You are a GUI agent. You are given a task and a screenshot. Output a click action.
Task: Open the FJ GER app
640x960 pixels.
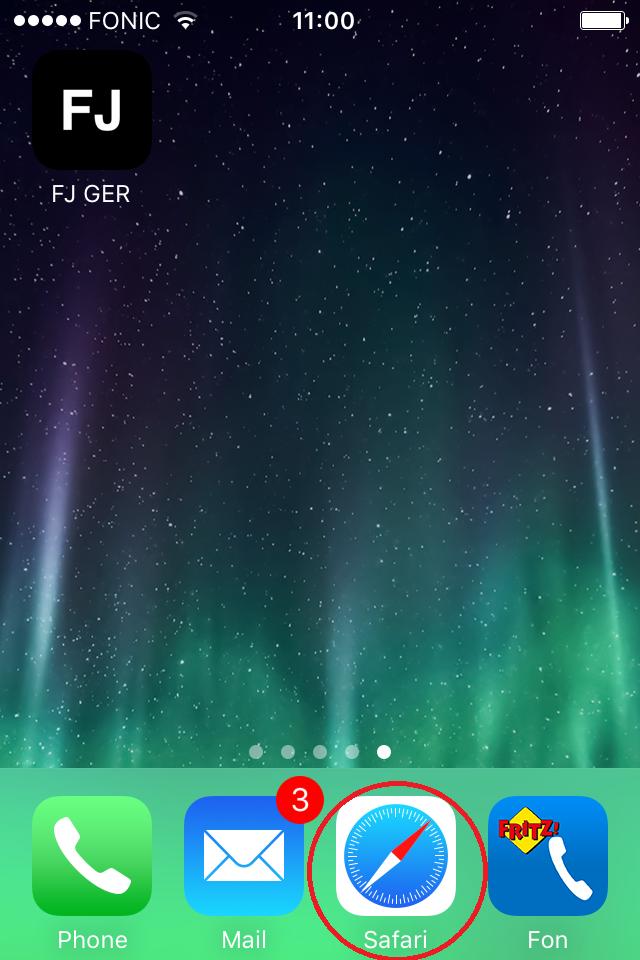tap(92, 110)
